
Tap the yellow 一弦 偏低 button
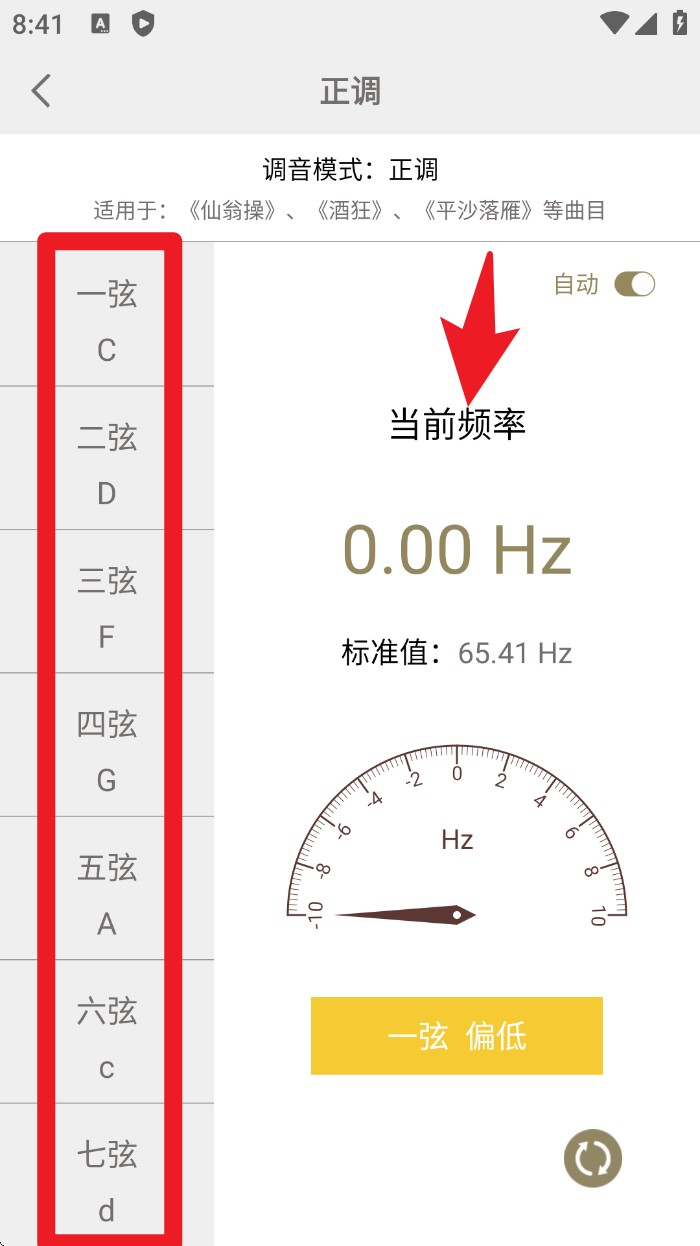pos(457,1036)
